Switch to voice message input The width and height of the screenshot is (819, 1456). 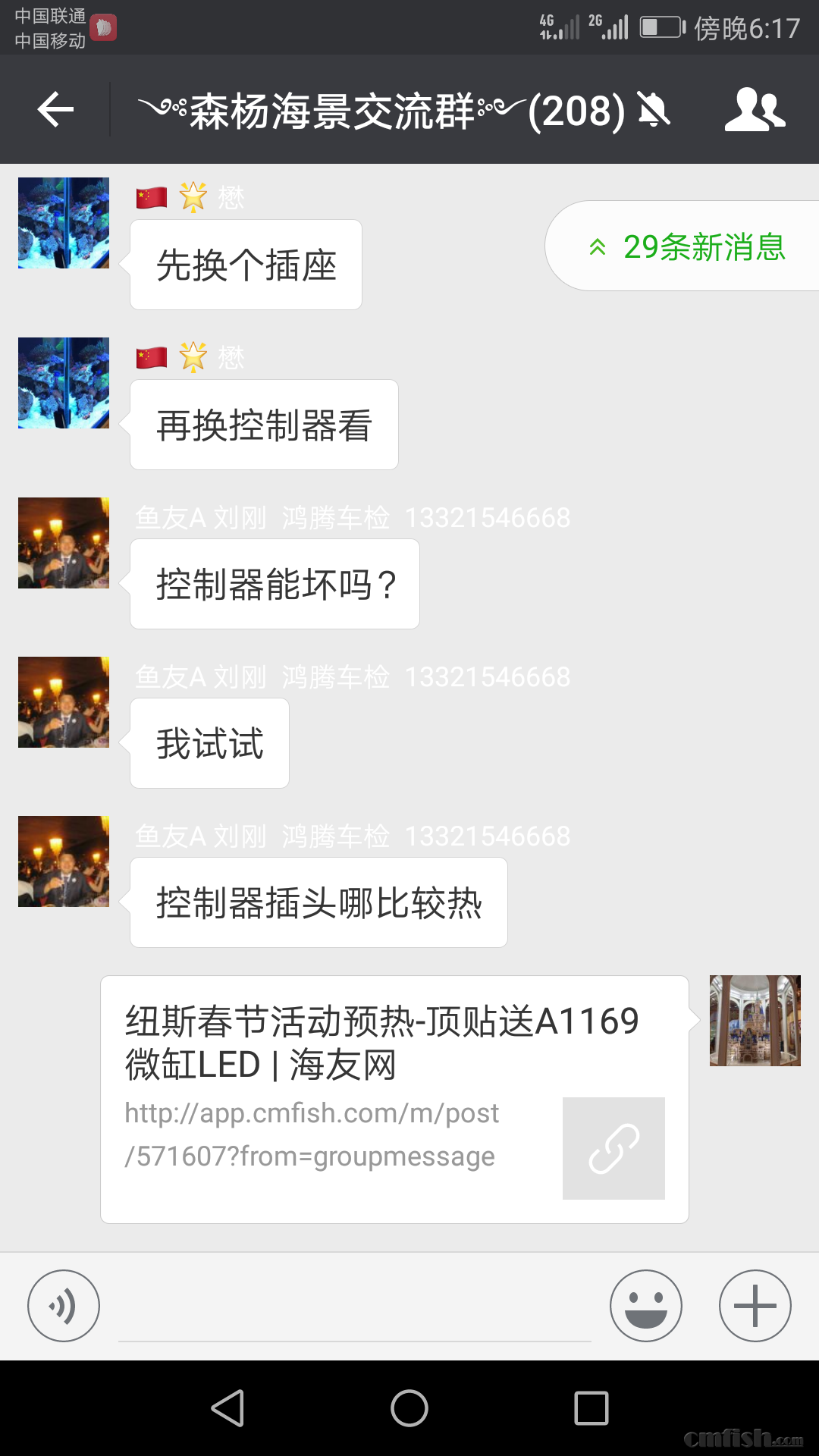point(64,1305)
